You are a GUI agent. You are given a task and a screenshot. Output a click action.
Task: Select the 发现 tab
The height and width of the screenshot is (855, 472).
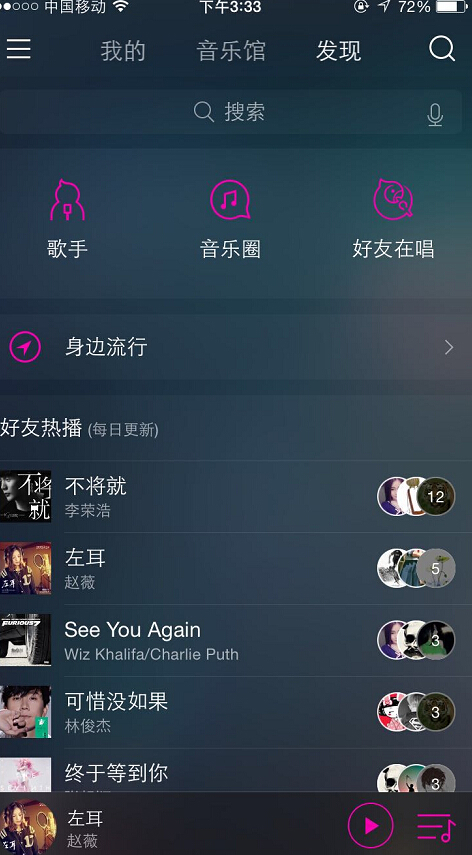[x=338, y=51]
